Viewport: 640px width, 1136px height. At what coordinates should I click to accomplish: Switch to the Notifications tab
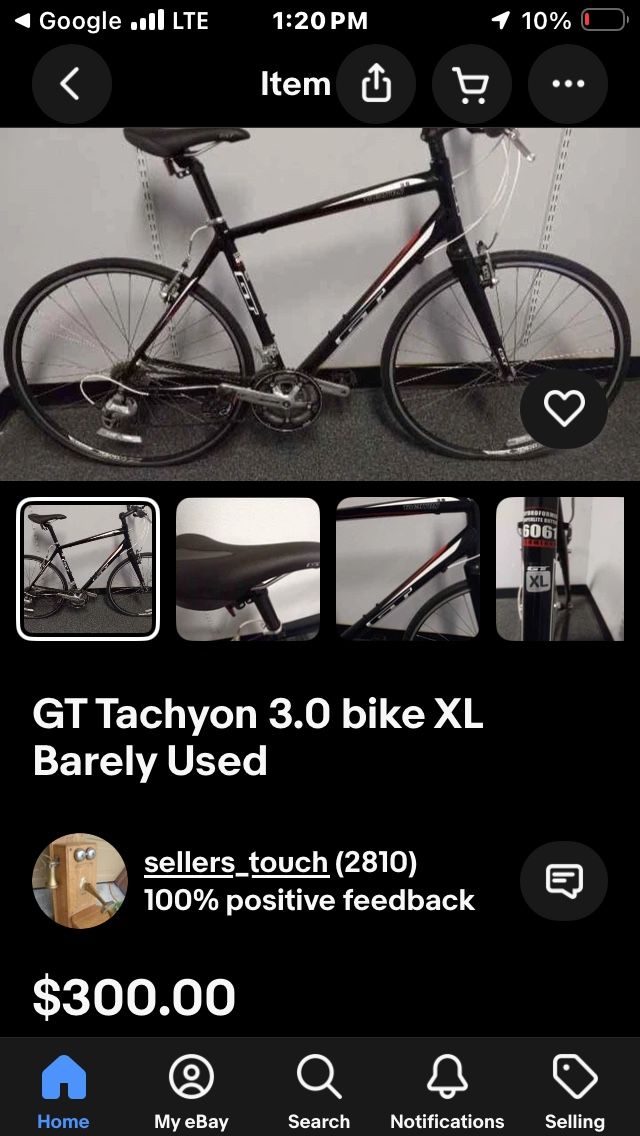tap(447, 1092)
